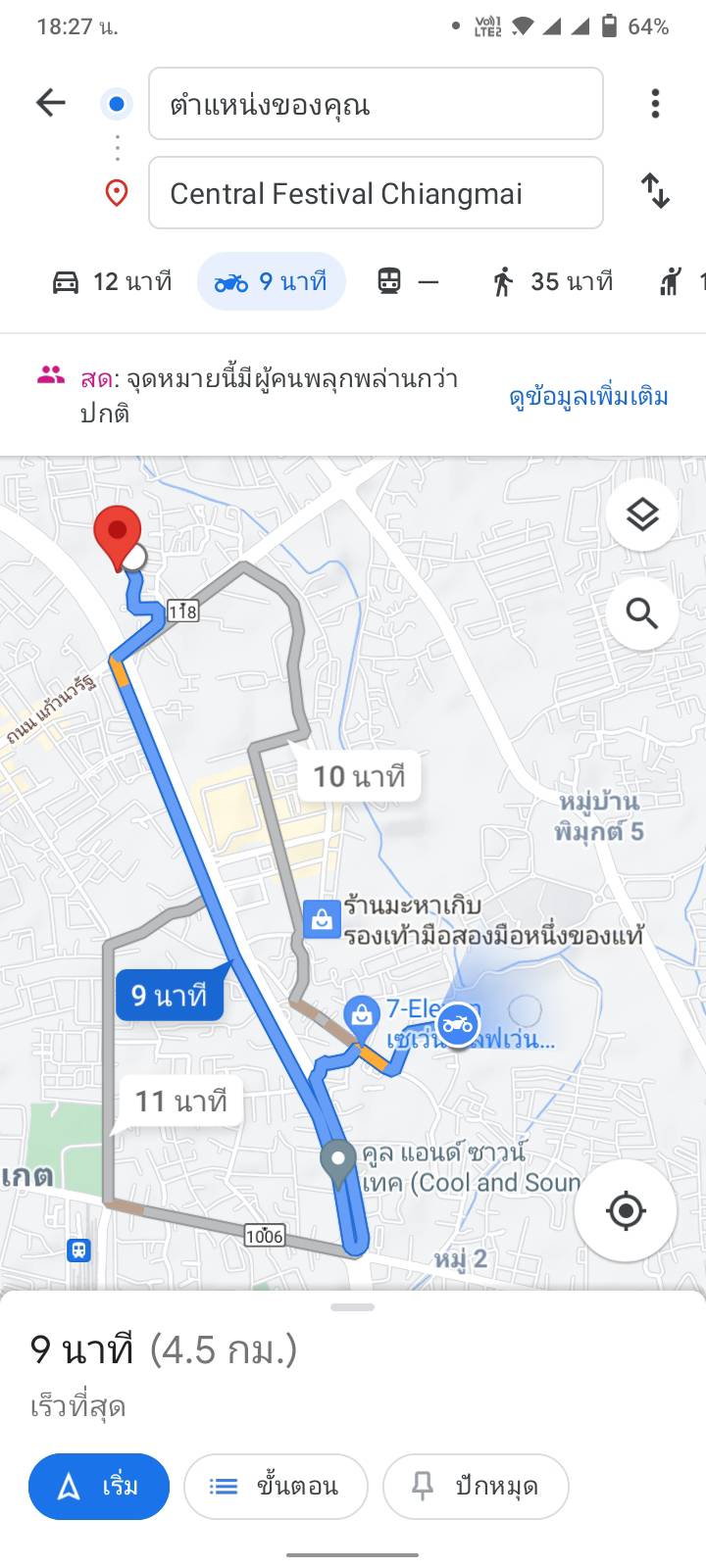706x1568 pixels.
Task: Go back using the arrow icon
Action: 50,103
